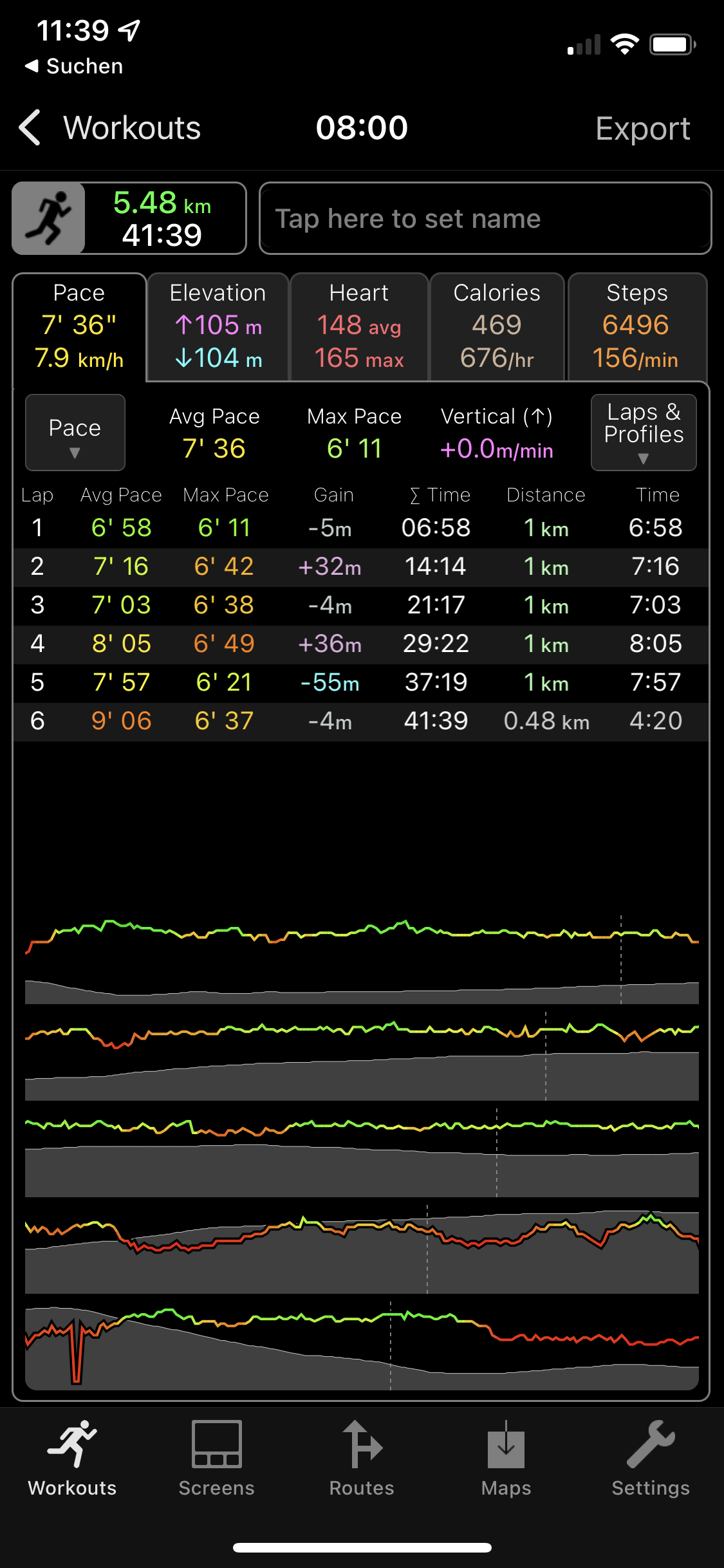Open the Laps & Profiles dropdown
724x1568 pixels.
point(643,433)
